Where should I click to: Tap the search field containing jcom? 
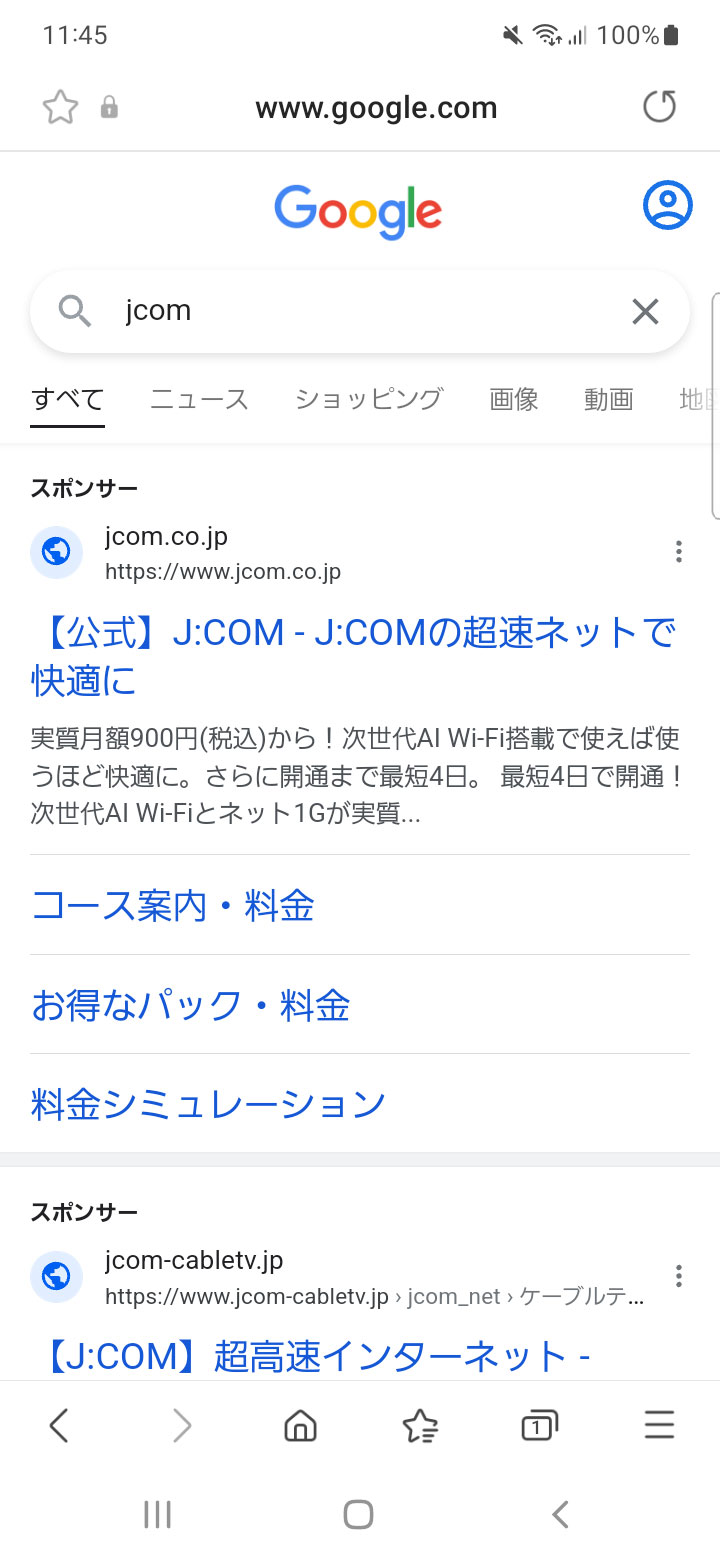[x=360, y=311]
